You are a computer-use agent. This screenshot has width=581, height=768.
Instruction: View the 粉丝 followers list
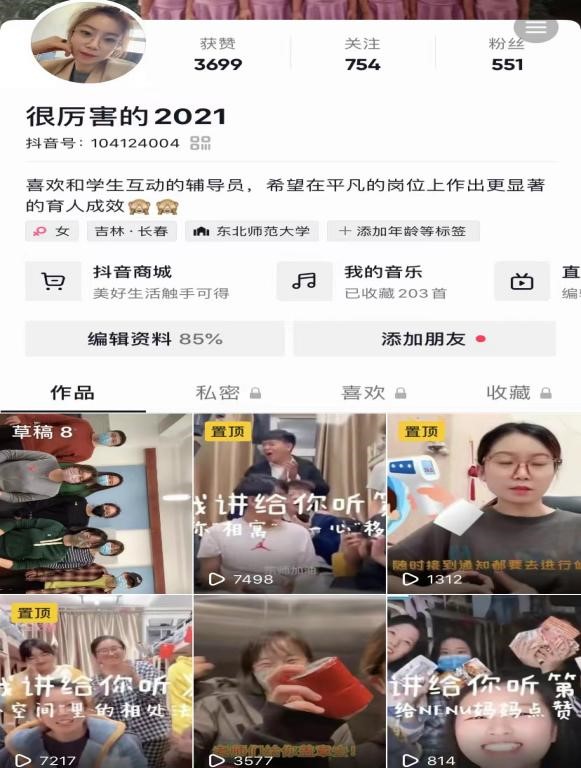click(507, 54)
